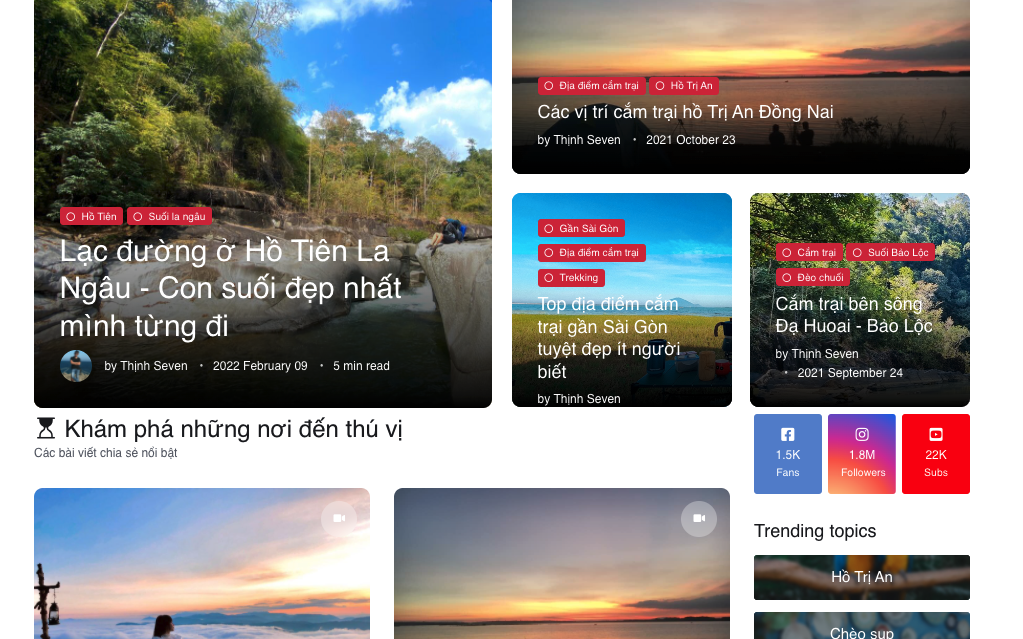Open Facebook page with 1.5K Fans
The width and height of the screenshot is (1023, 639).
(x=788, y=454)
